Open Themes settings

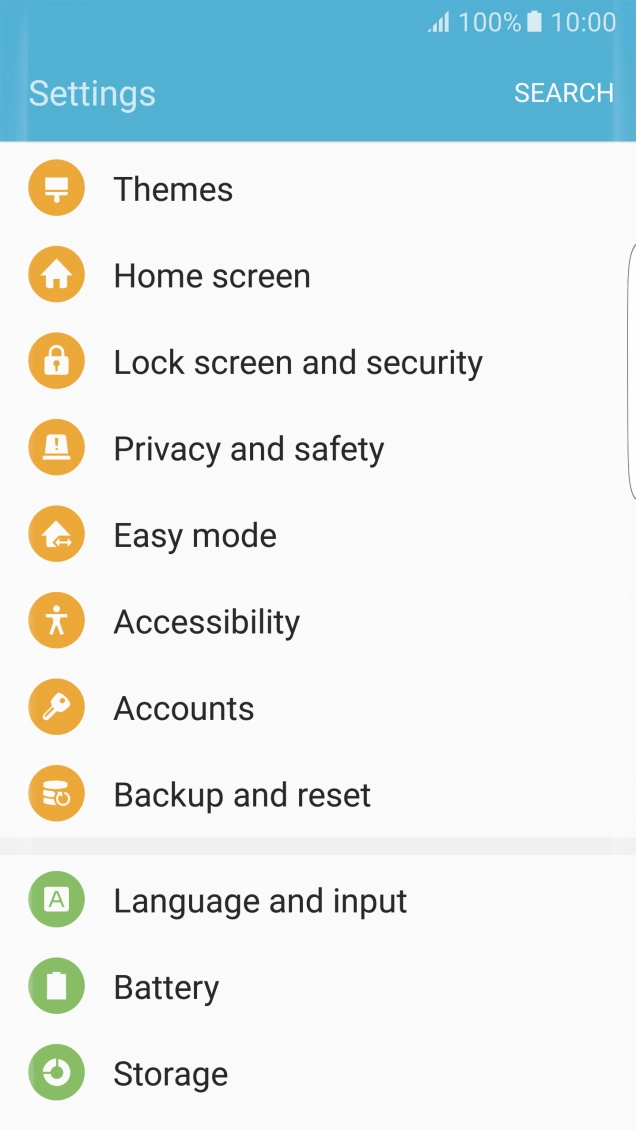click(x=173, y=190)
